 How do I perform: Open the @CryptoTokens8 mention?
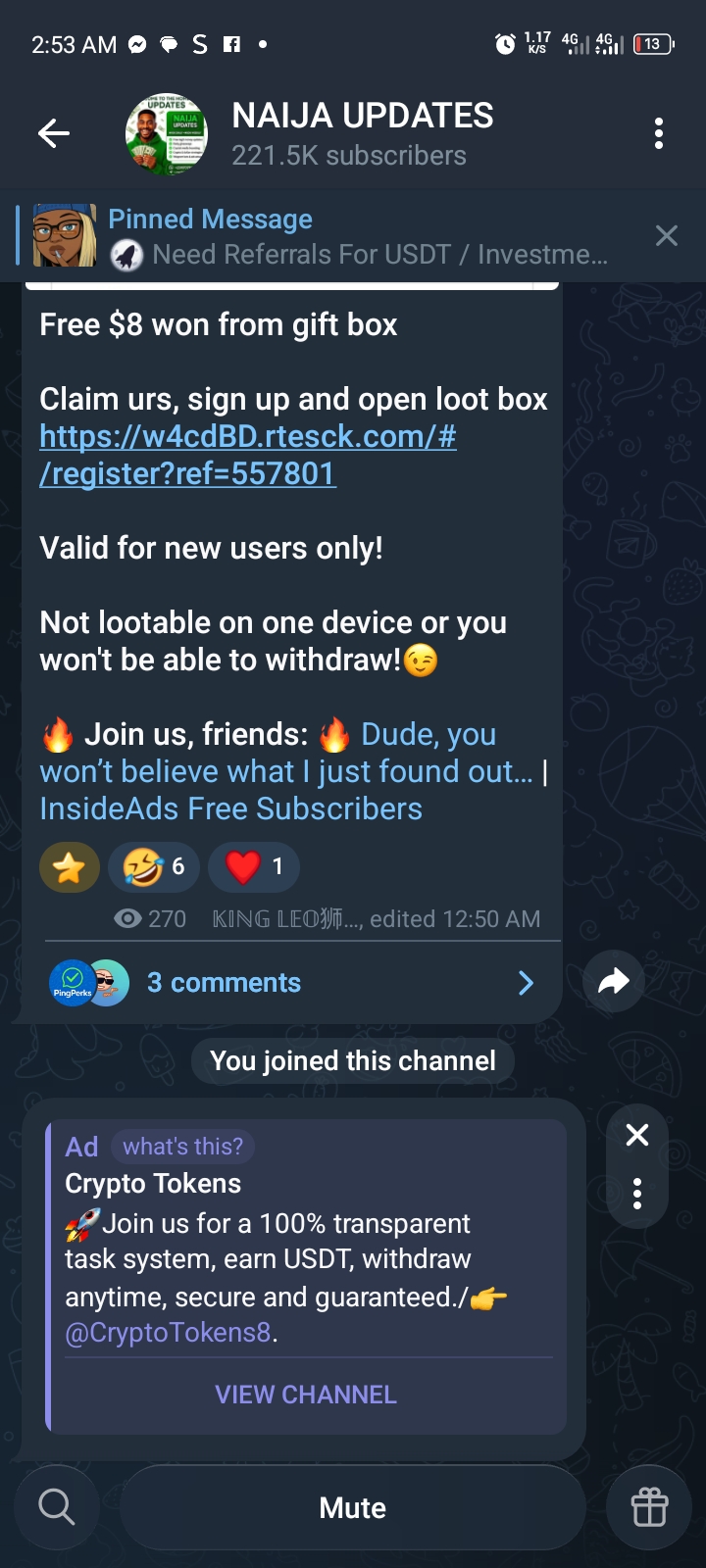click(168, 1333)
